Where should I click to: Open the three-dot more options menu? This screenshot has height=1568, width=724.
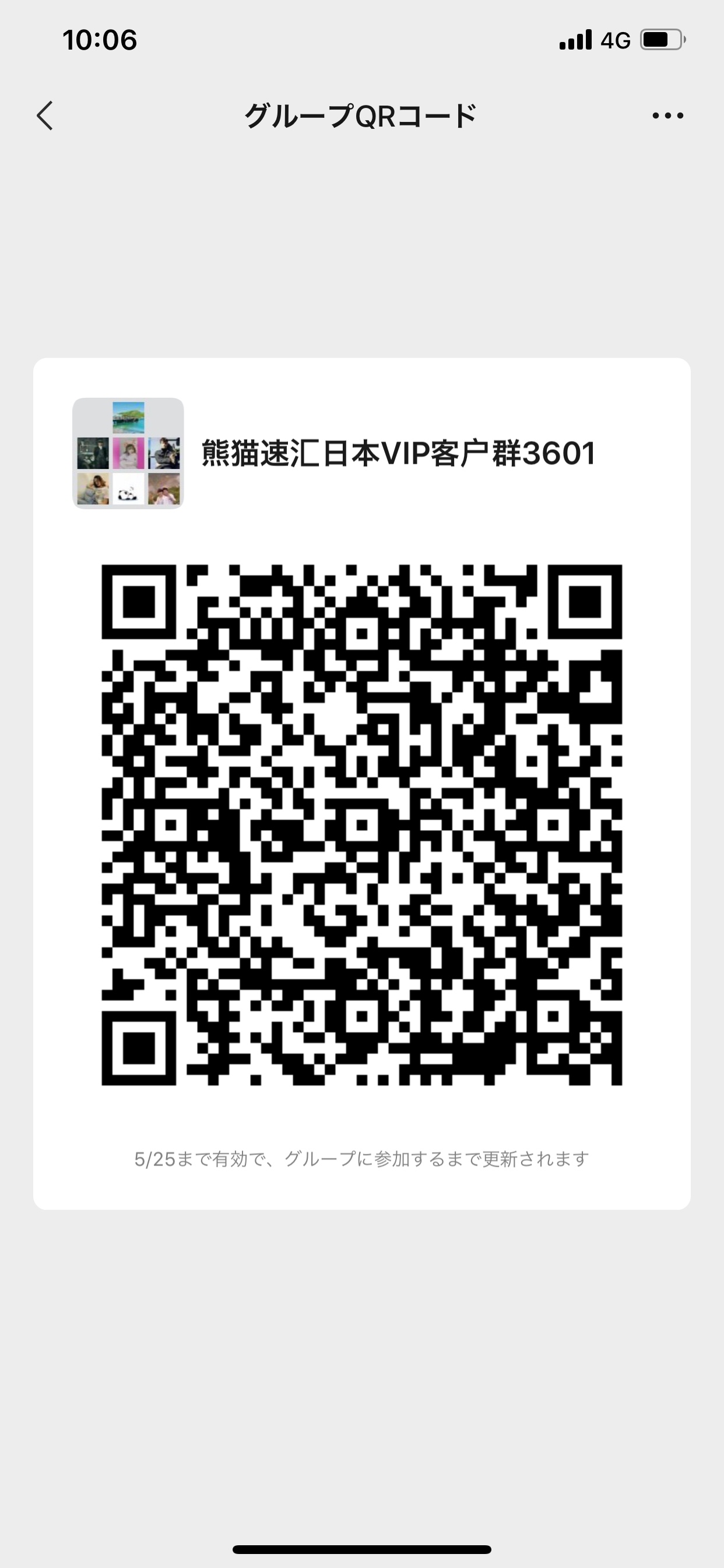point(667,116)
